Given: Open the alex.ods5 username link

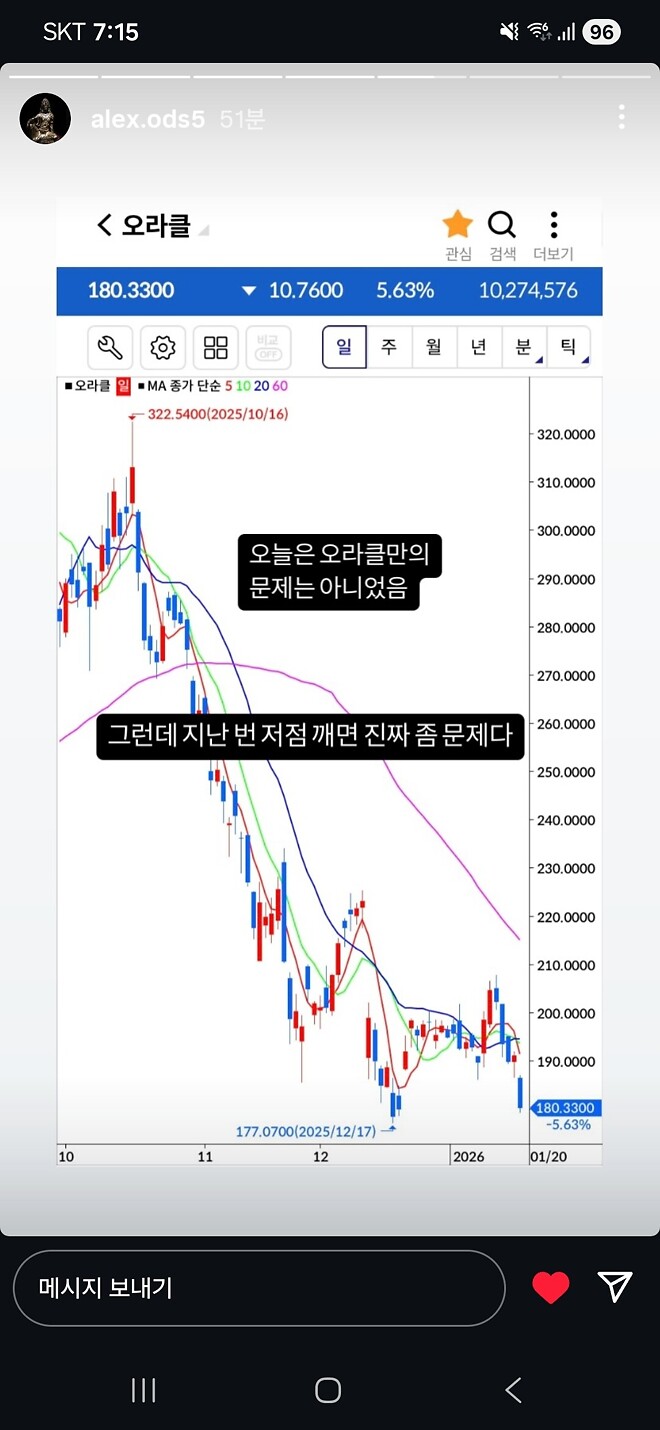Looking at the screenshot, I should click(x=147, y=119).
